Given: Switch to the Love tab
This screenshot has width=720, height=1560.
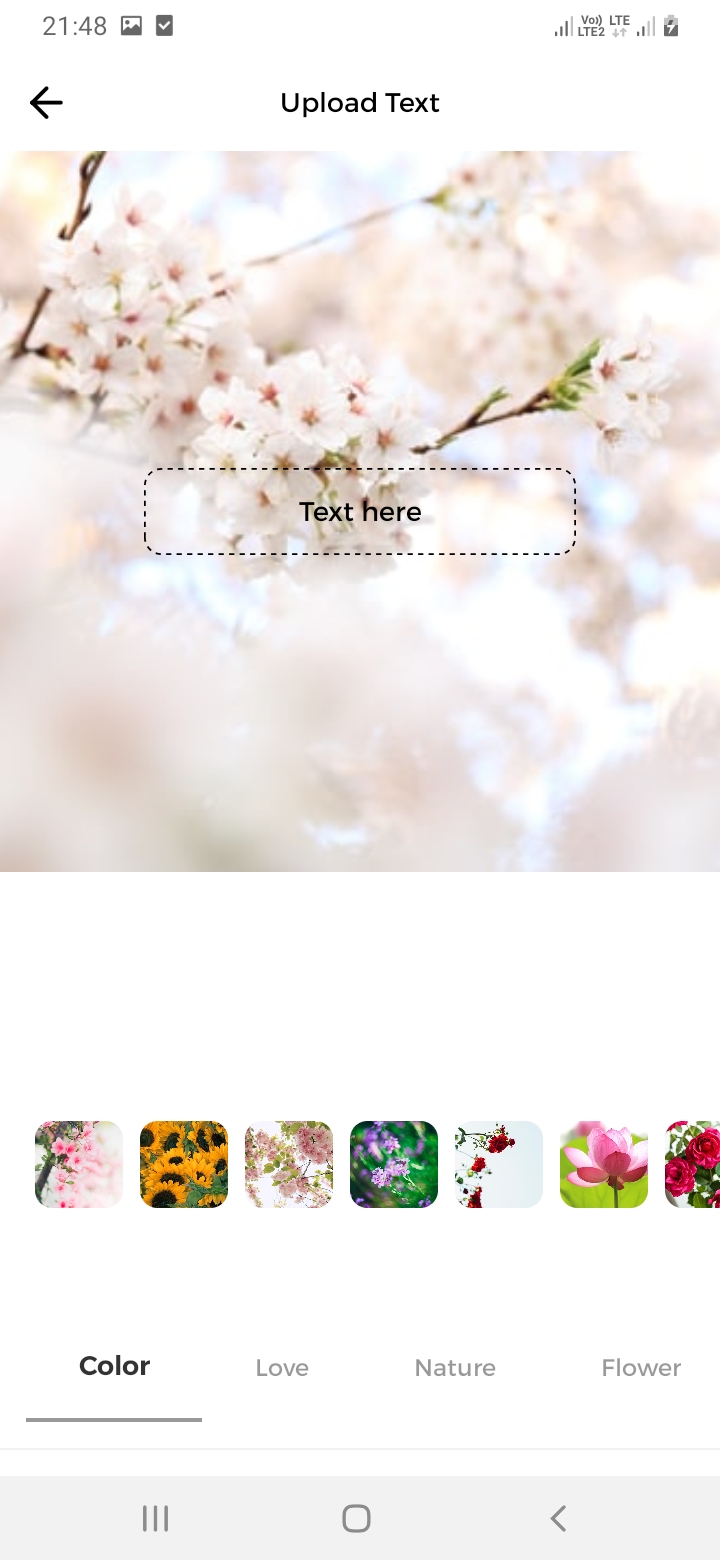Looking at the screenshot, I should pos(282,1368).
